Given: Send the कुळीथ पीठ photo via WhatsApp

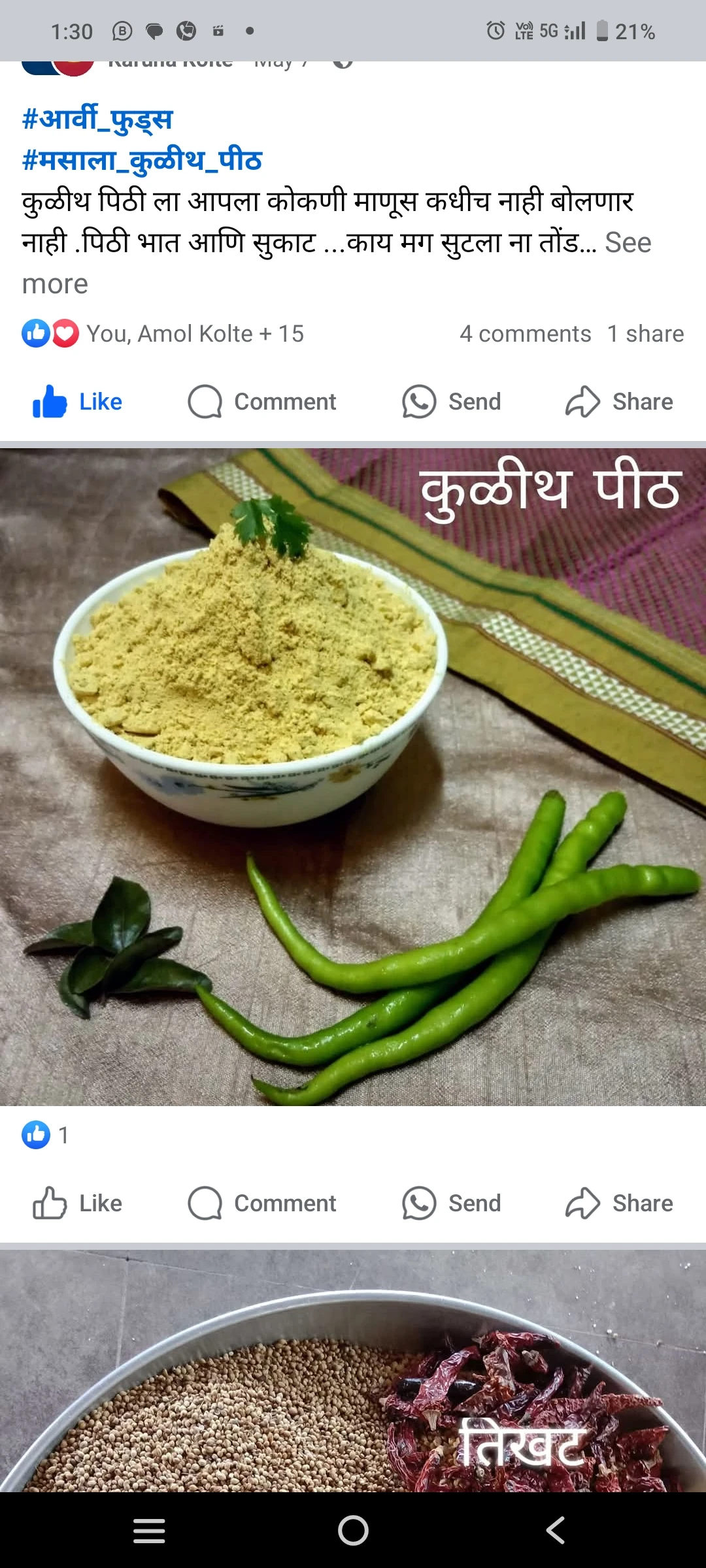Looking at the screenshot, I should [x=452, y=1203].
